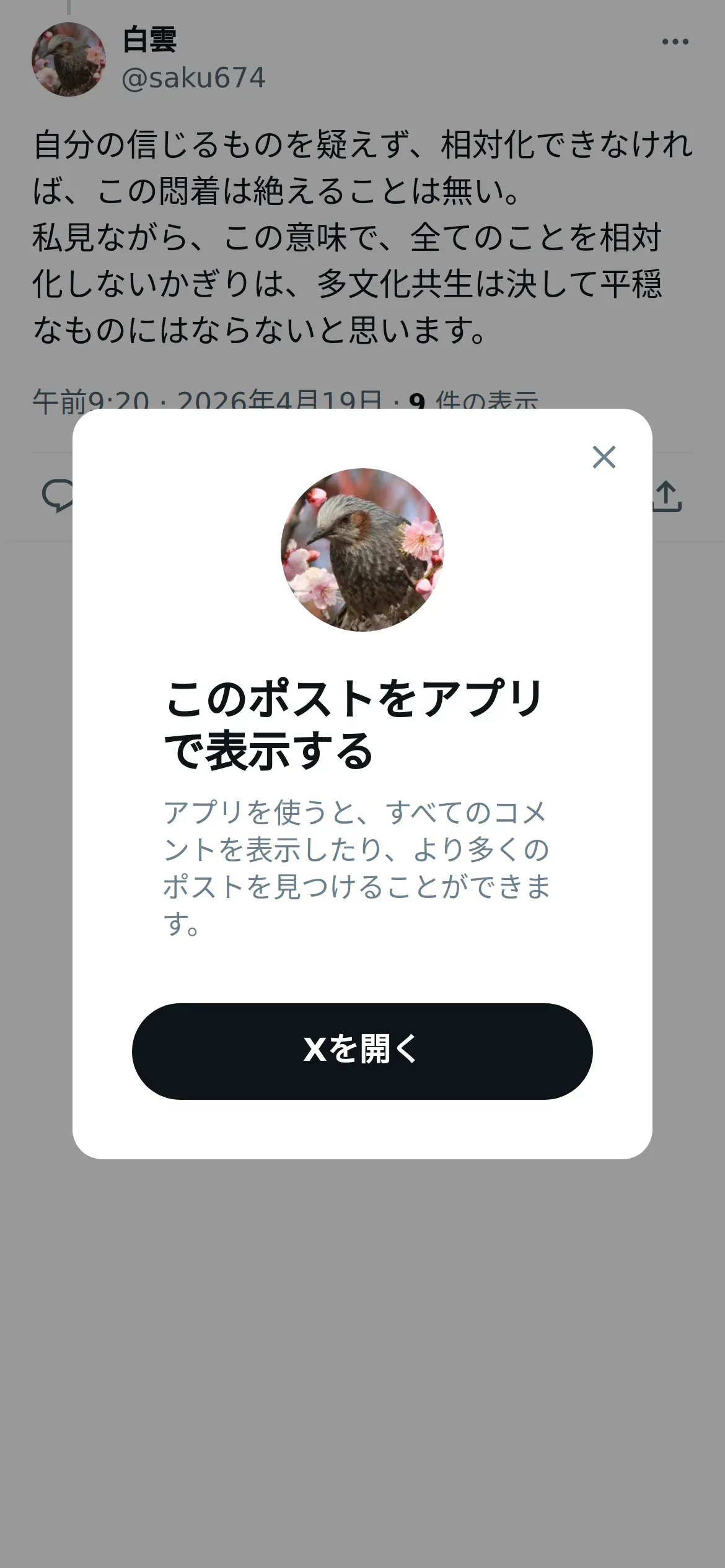The height and width of the screenshot is (1568, 725).
Task: Open the @saku674 profile handle
Action: (x=194, y=78)
